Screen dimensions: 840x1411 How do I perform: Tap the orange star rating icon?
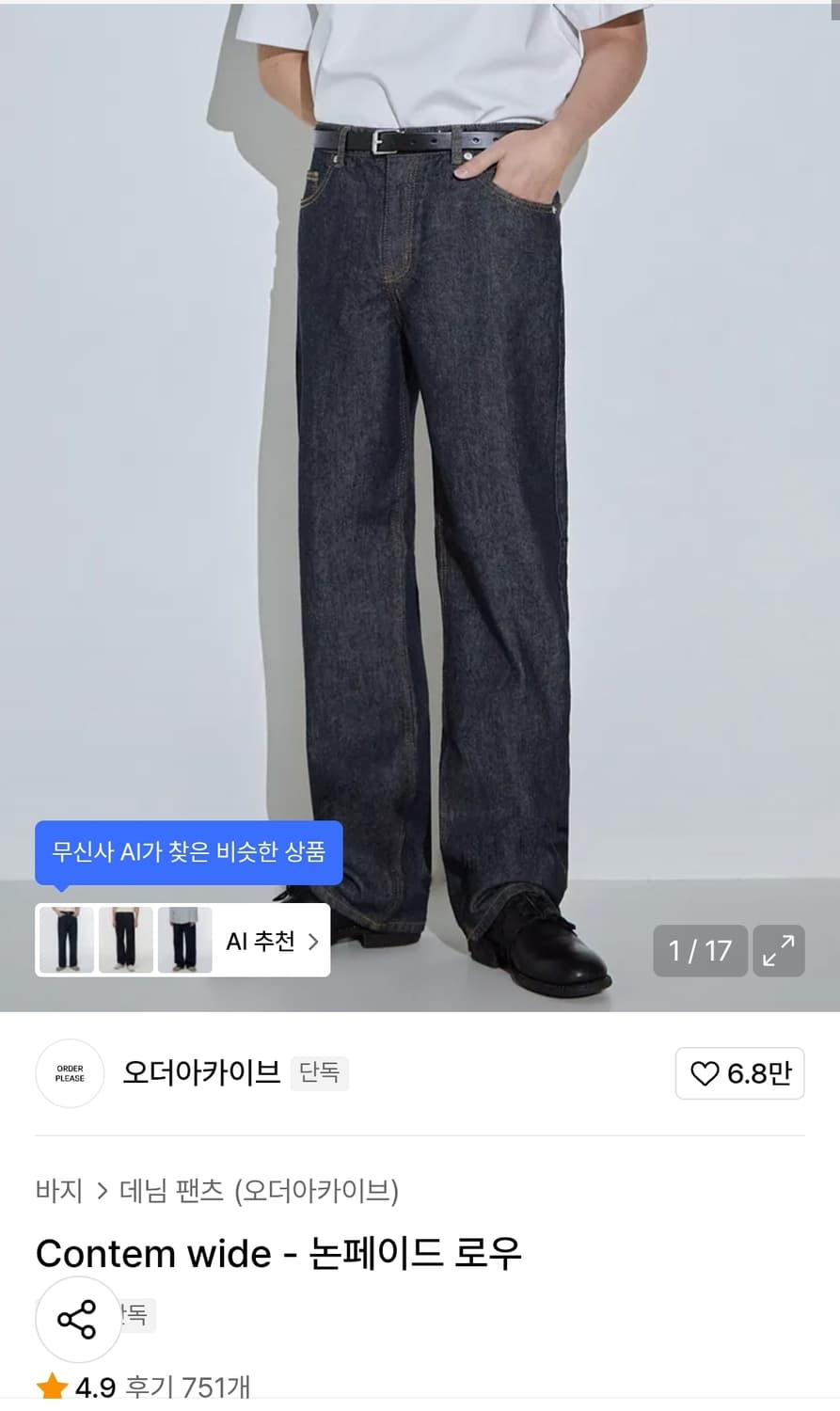[52, 1385]
